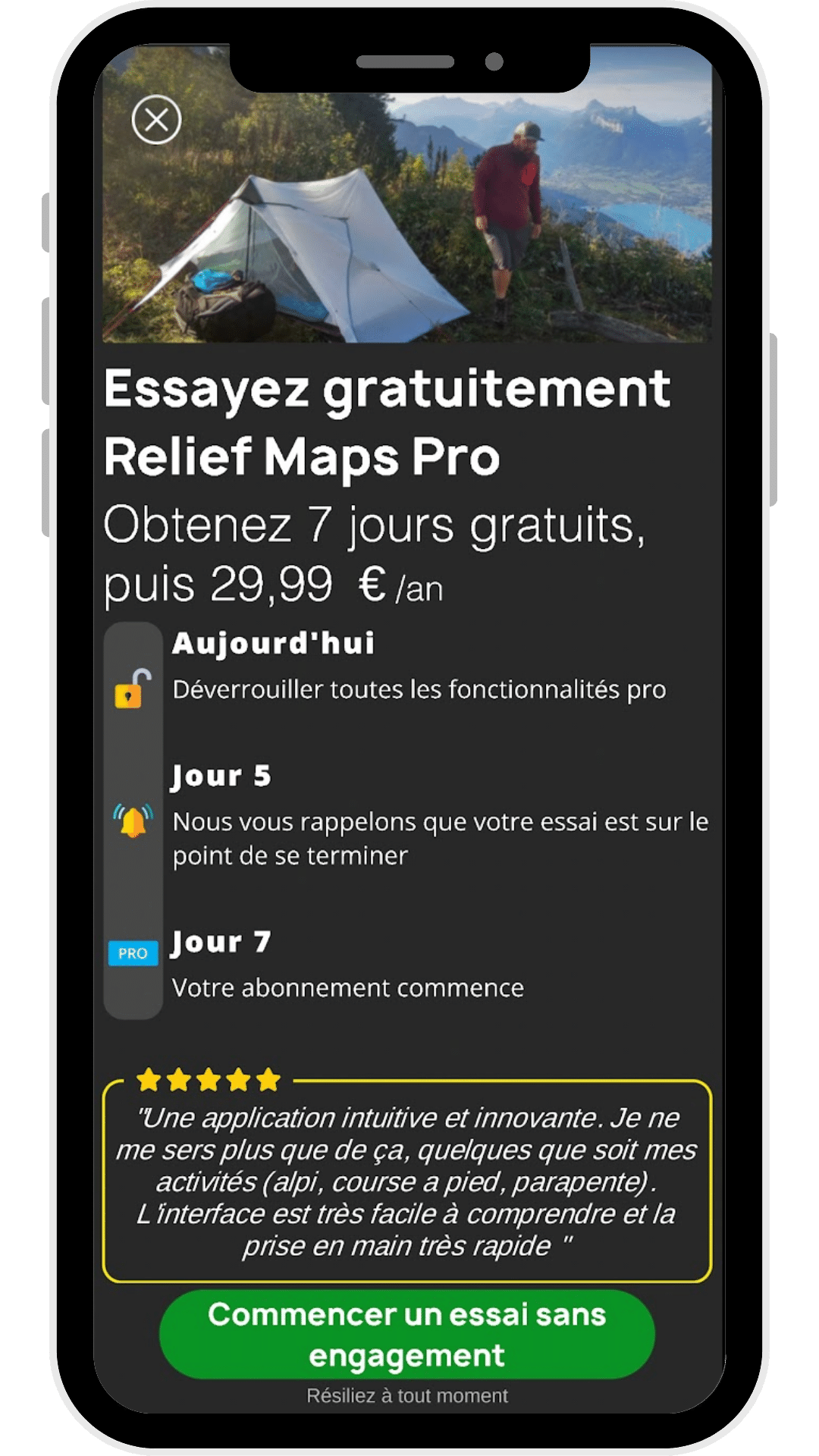Viewport: 819px width, 1456px height.
Task: Open 'Résiliez à tout moment' terms
Action: point(408,1395)
